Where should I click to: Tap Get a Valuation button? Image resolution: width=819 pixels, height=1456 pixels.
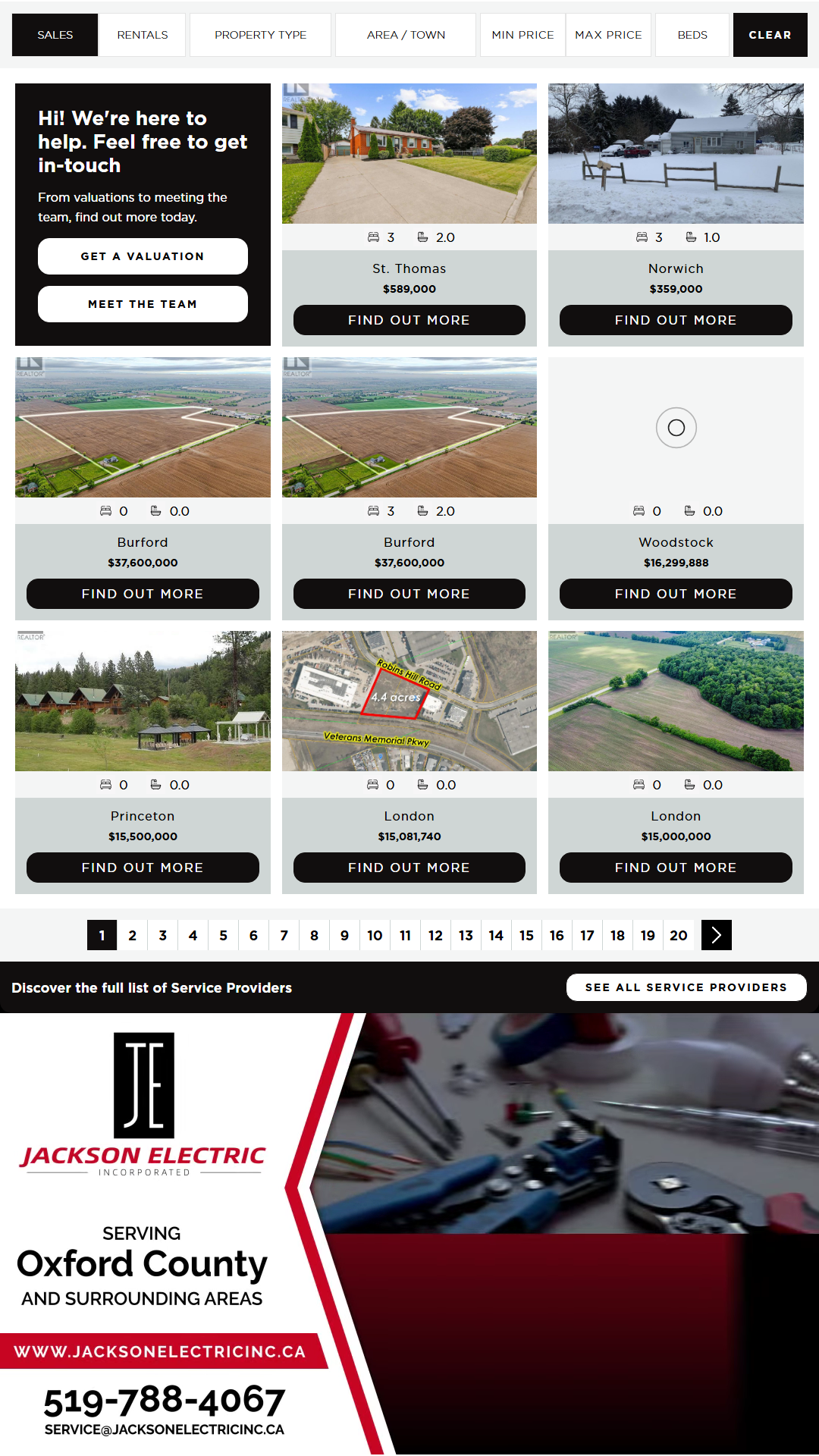(143, 256)
